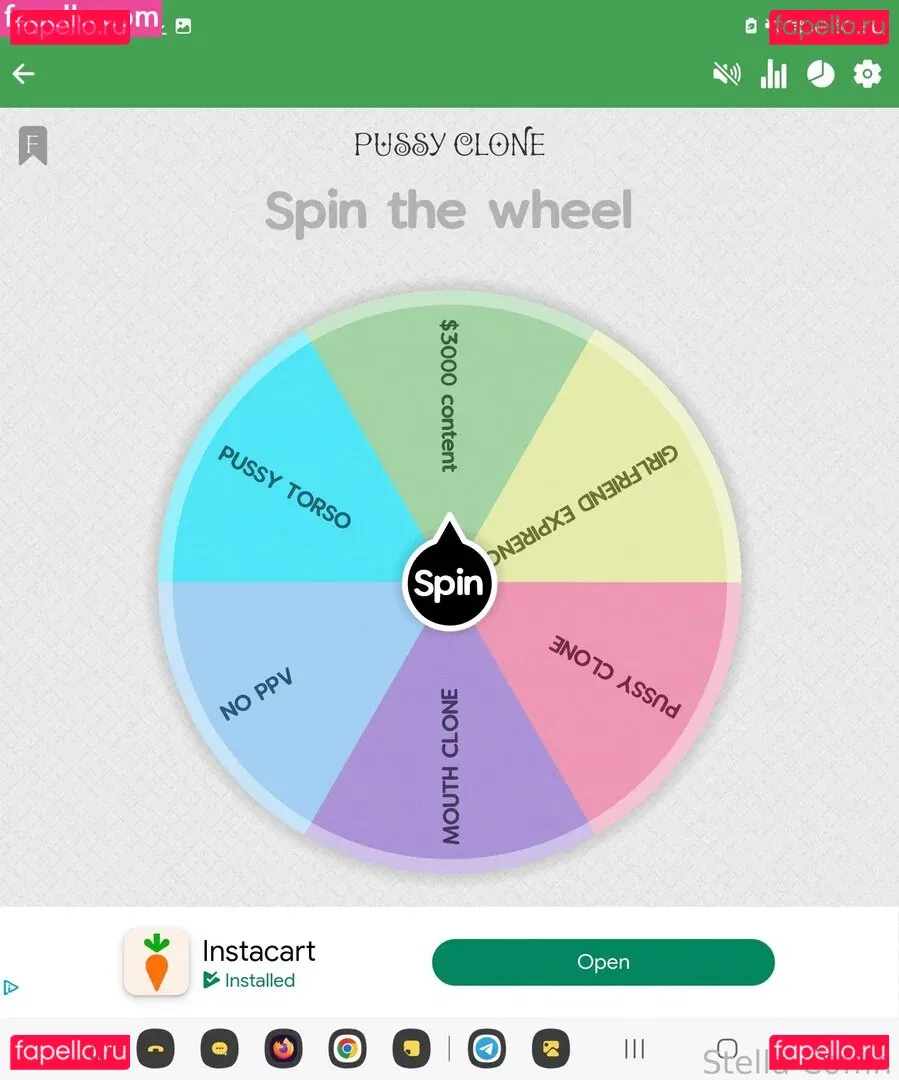Launch Telegram from the taskbar
This screenshot has height=1080, width=899.
pyautogui.click(x=487, y=1048)
